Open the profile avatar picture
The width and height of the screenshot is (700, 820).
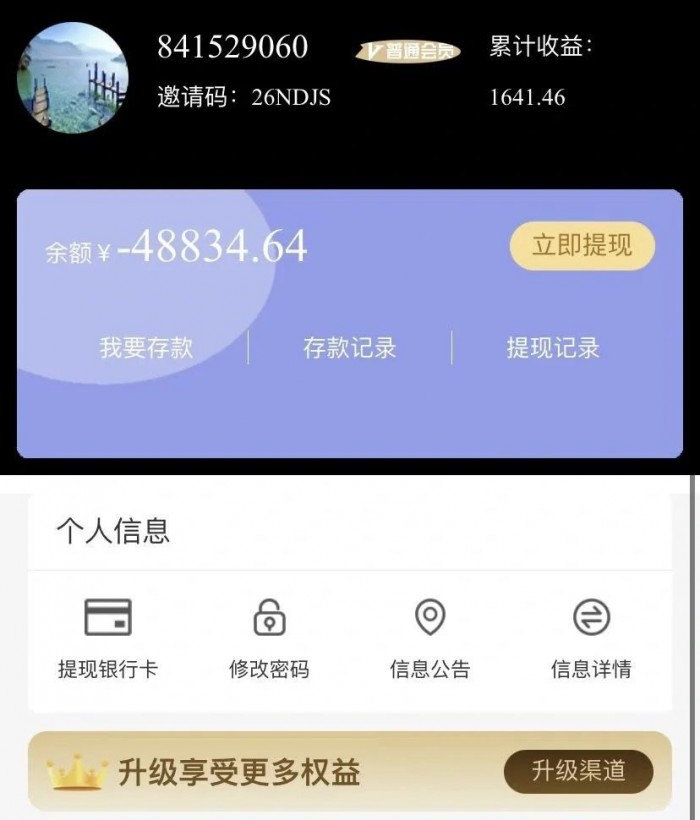tap(72, 78)
